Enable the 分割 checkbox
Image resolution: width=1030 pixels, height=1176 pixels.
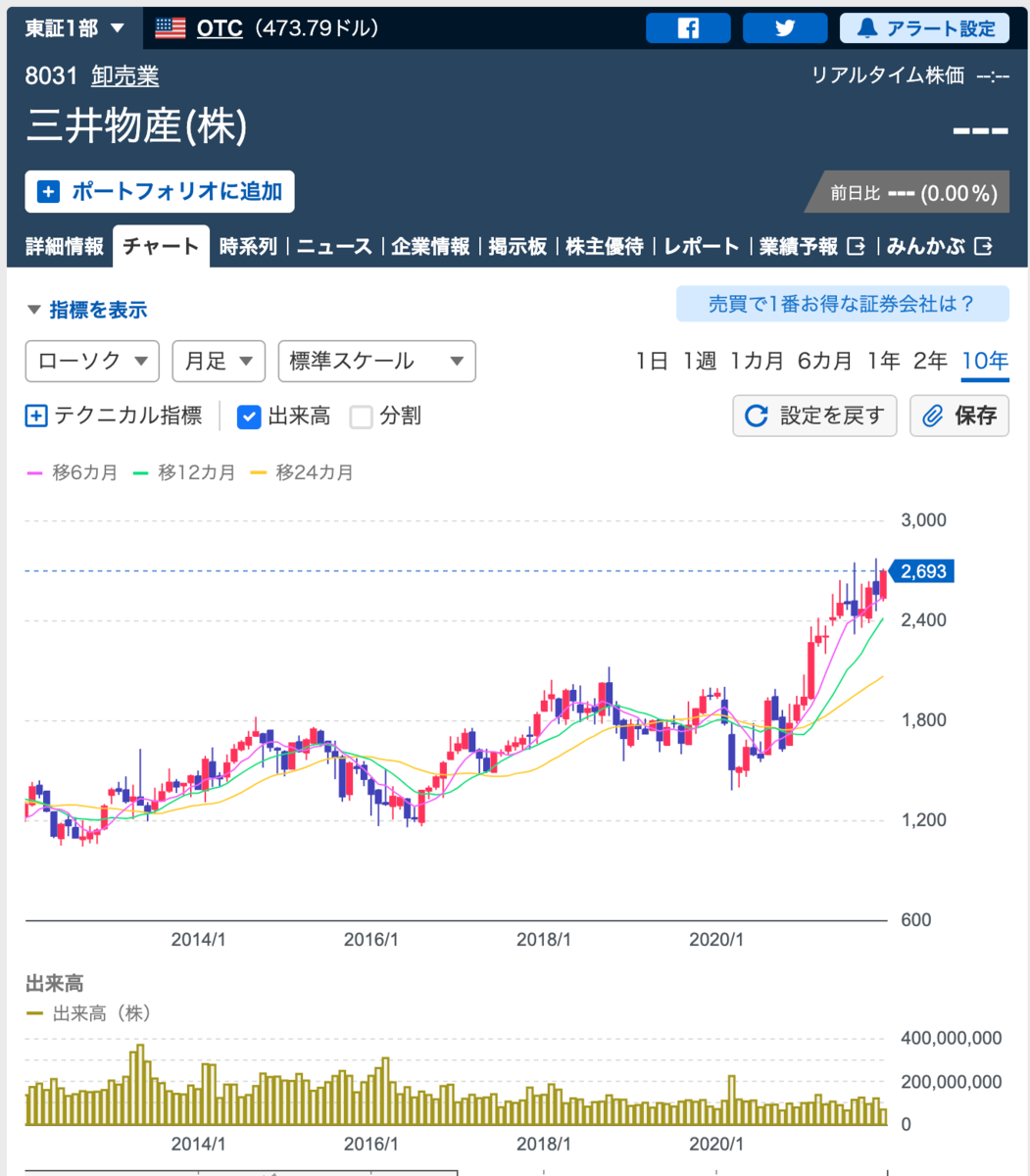[362, 416]
